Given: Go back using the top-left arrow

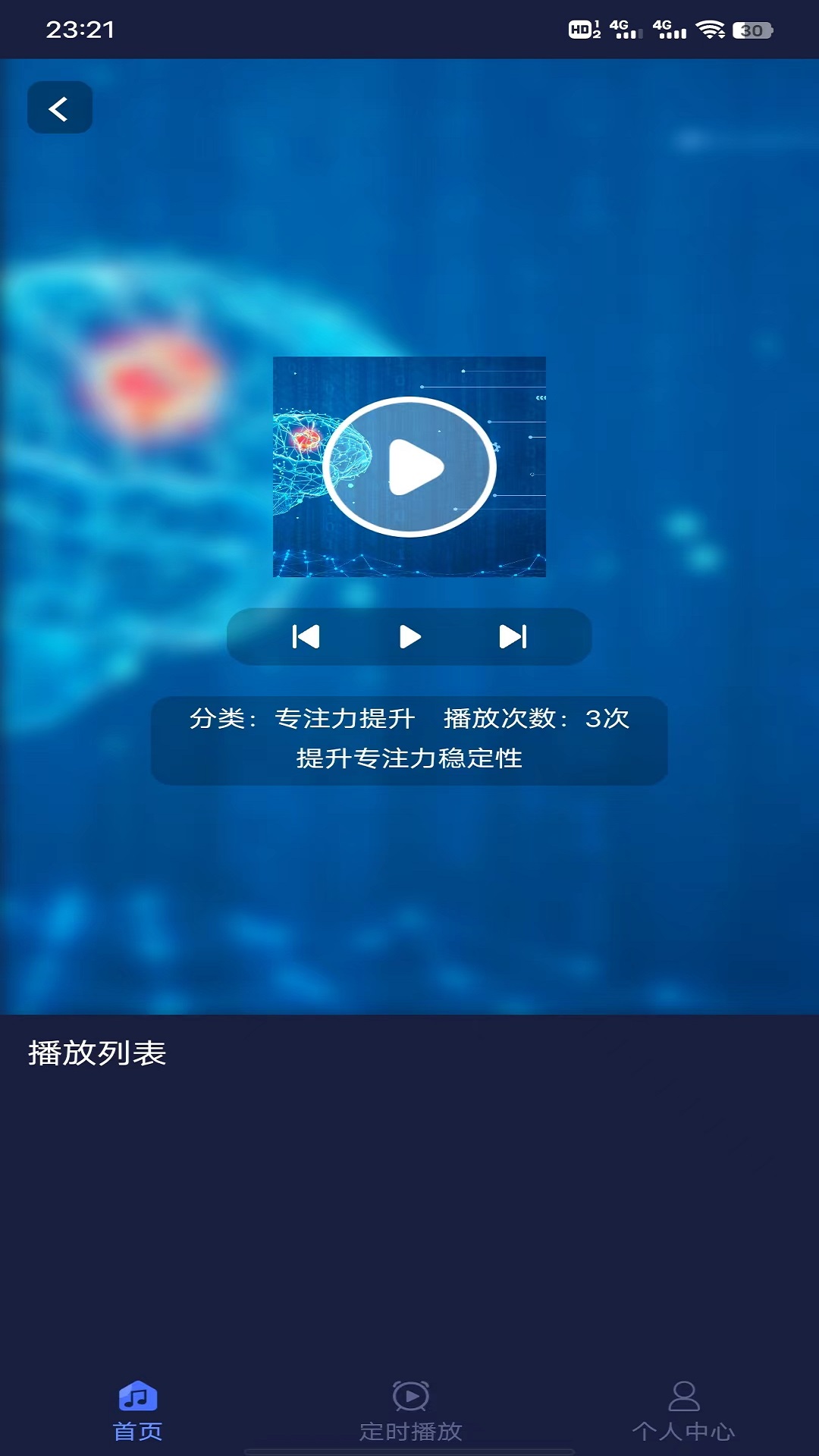Looking at the screenshot, I should [x=60, y=108].
